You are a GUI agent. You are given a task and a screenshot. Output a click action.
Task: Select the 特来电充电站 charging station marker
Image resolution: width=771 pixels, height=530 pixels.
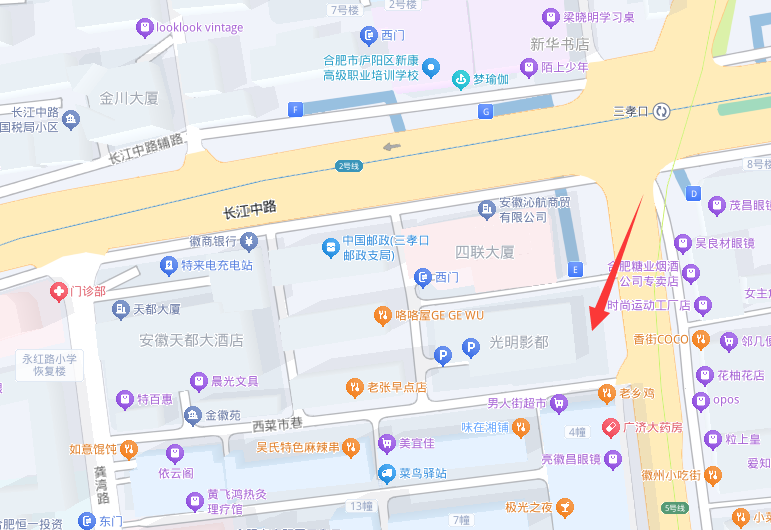(x=168, y=266)
